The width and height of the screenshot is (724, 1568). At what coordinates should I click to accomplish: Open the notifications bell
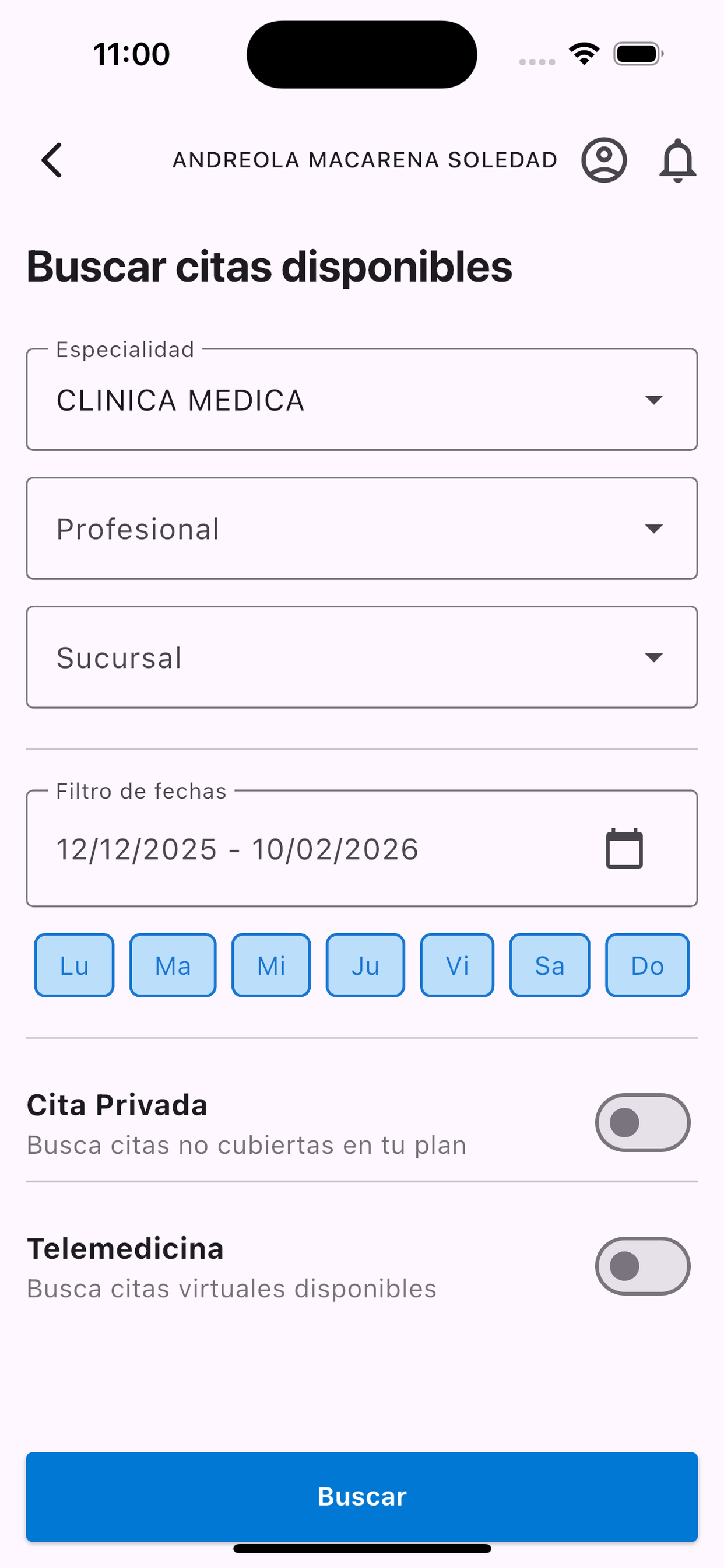click(x=677, y=160)
